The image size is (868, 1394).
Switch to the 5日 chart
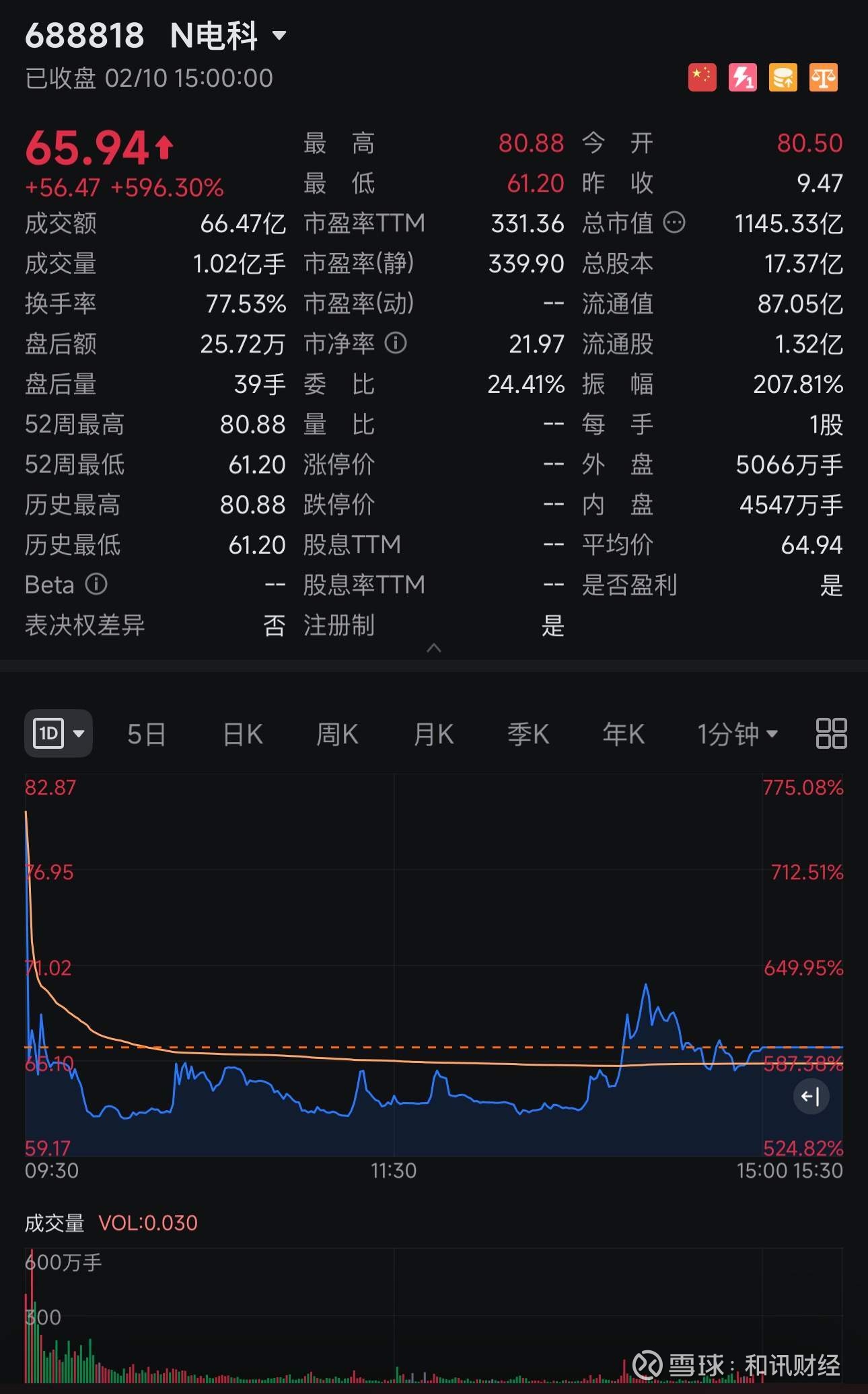tap(146, 734)
